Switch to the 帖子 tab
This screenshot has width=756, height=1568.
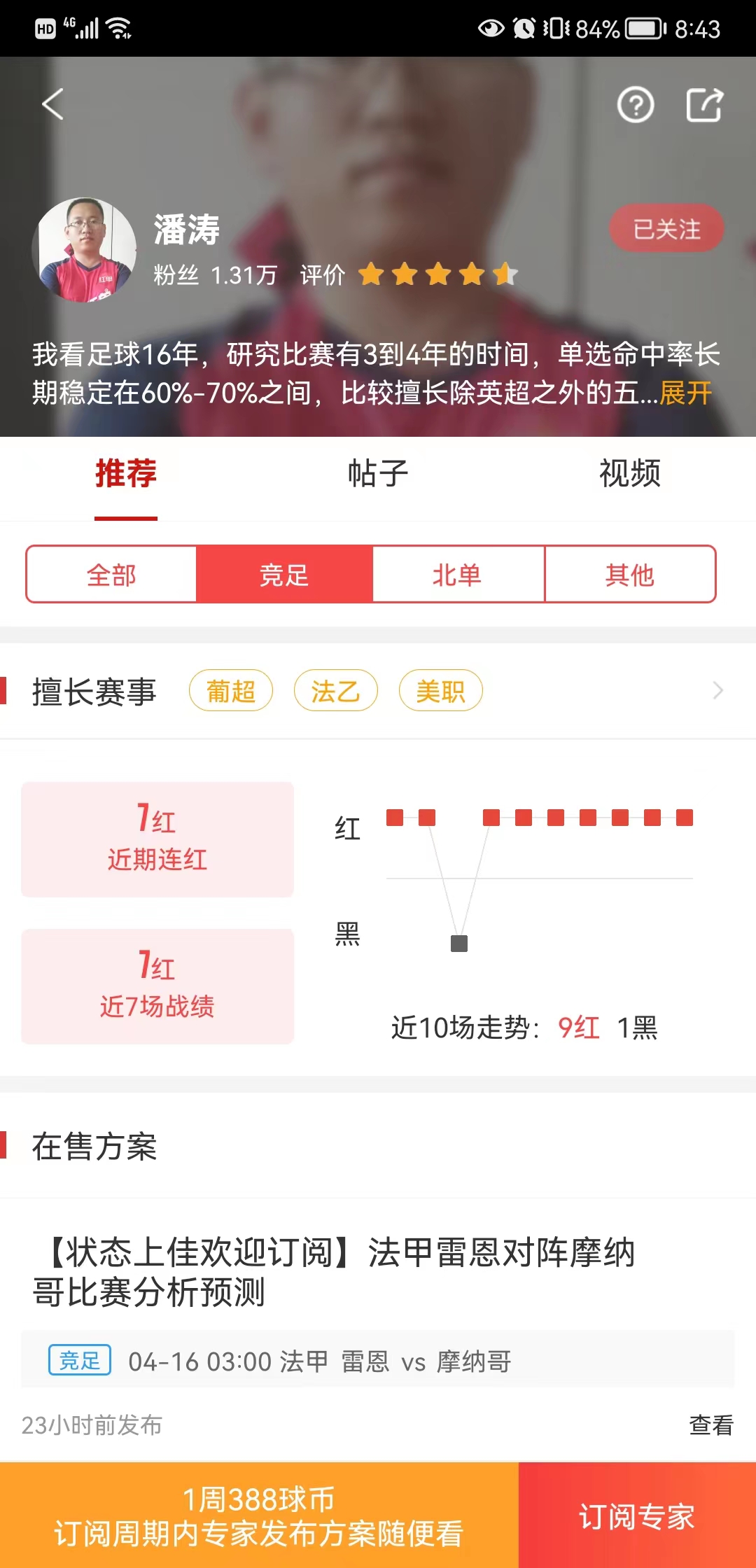pos(378,474)
